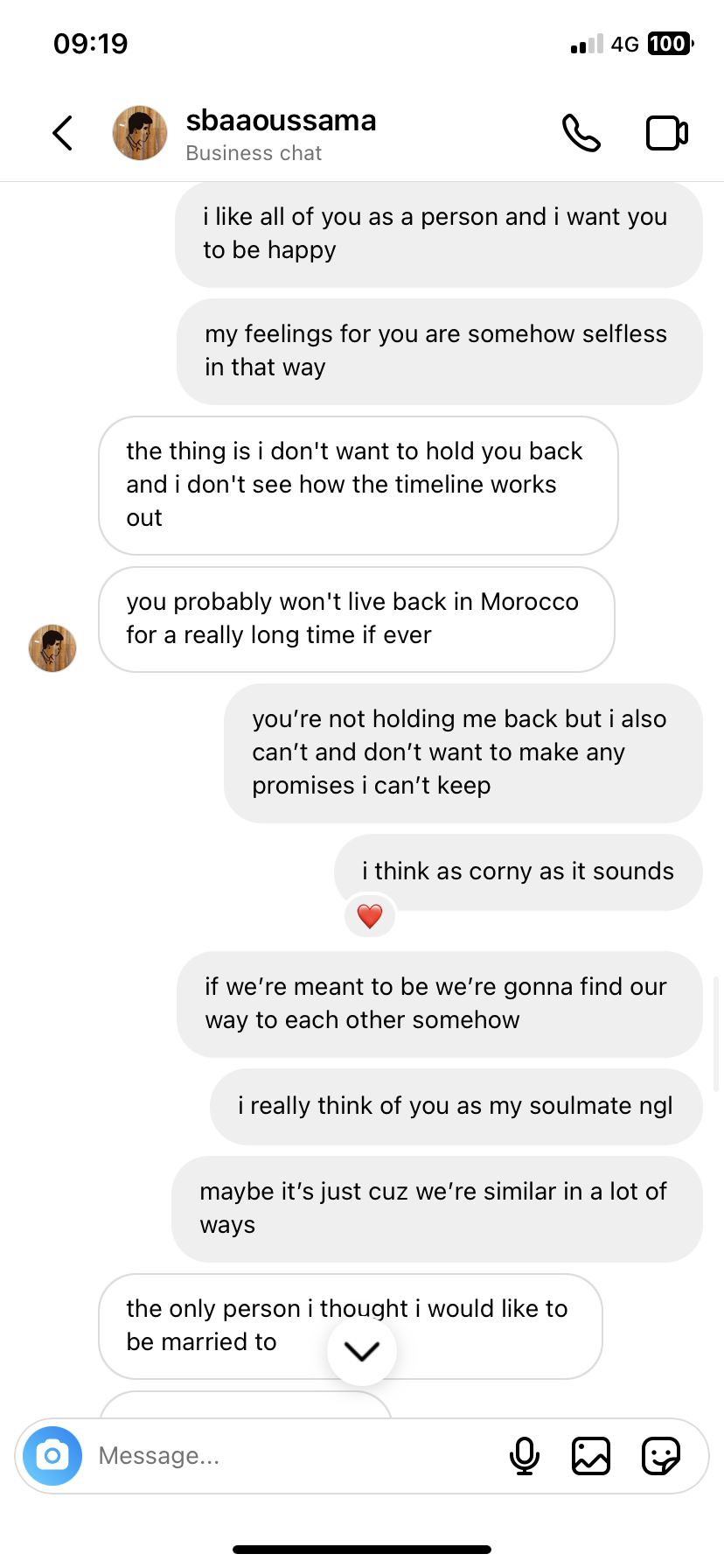Start an audio call with sbaaoussama
The image size is (724, 1568).
581,134
